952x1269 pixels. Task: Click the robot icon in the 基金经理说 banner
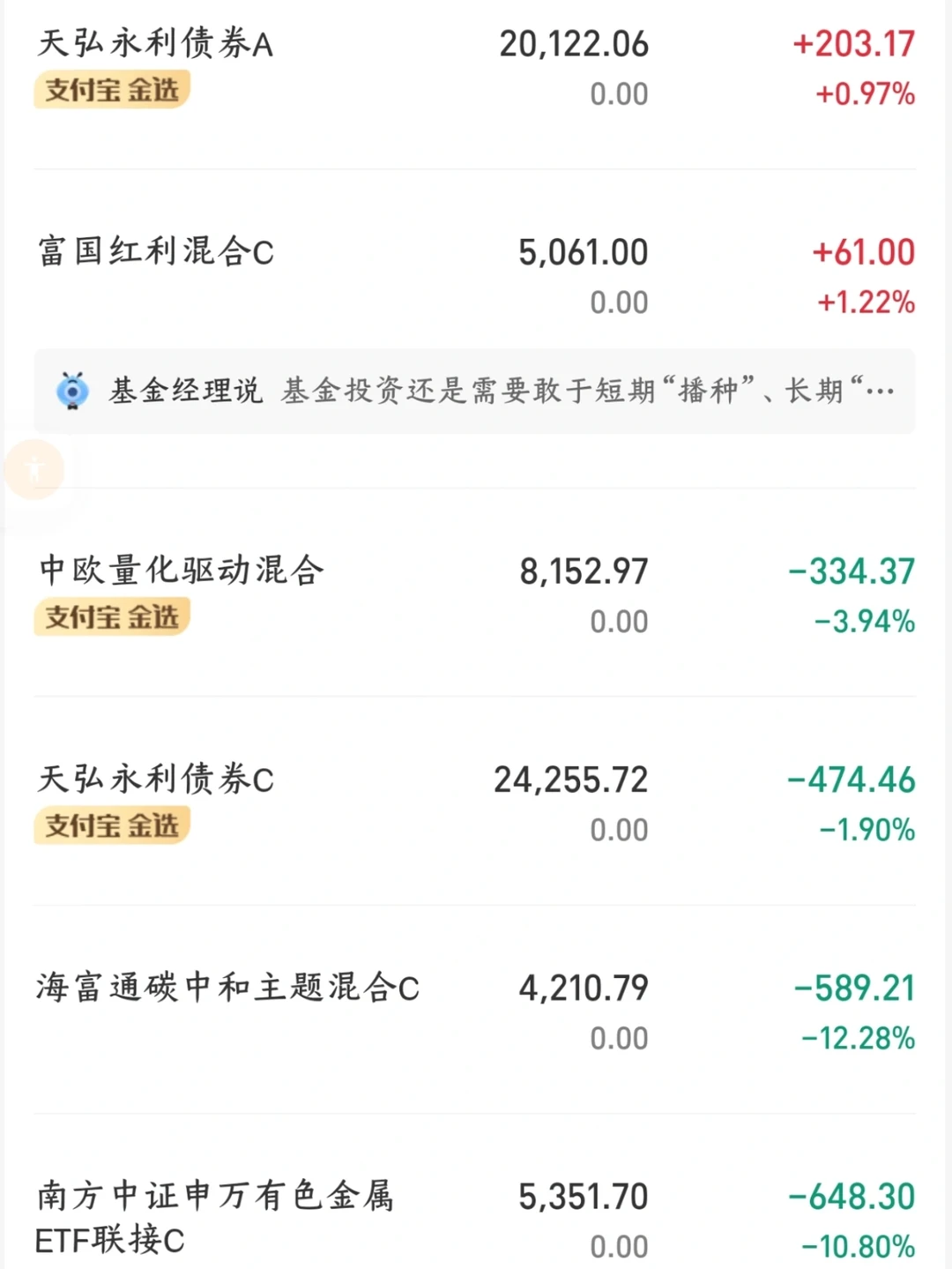[72, 391]
